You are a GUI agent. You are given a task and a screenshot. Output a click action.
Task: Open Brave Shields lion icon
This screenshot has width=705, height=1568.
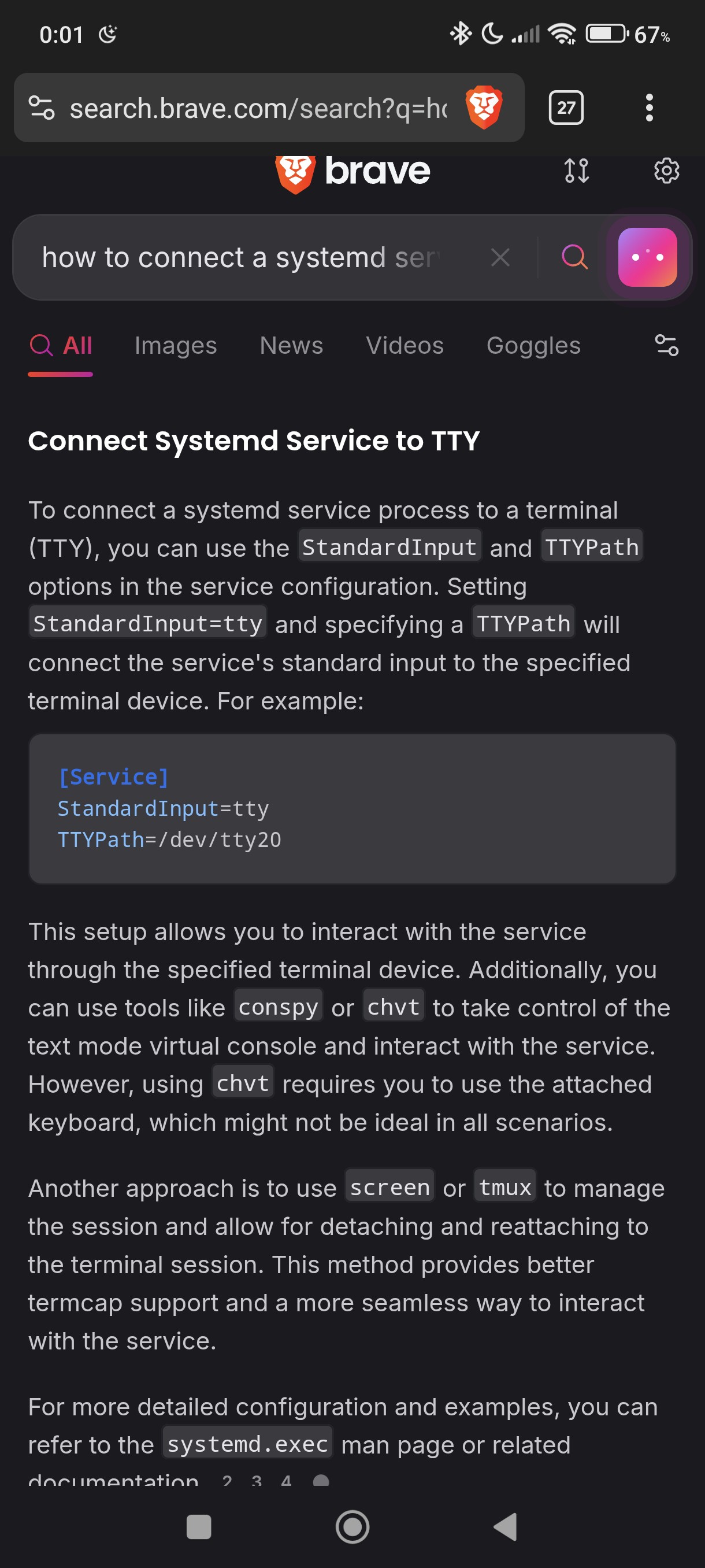[484, 108]
